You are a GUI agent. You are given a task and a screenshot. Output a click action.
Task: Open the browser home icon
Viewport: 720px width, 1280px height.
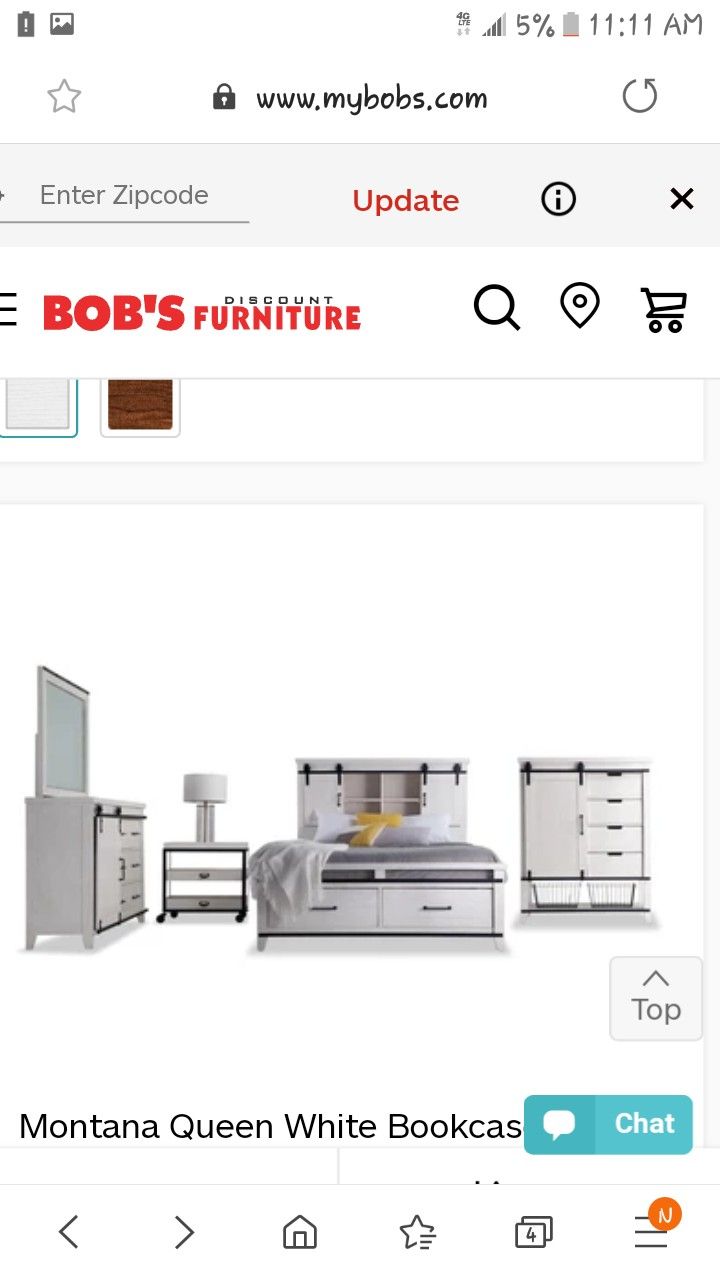pos(300,1232)
